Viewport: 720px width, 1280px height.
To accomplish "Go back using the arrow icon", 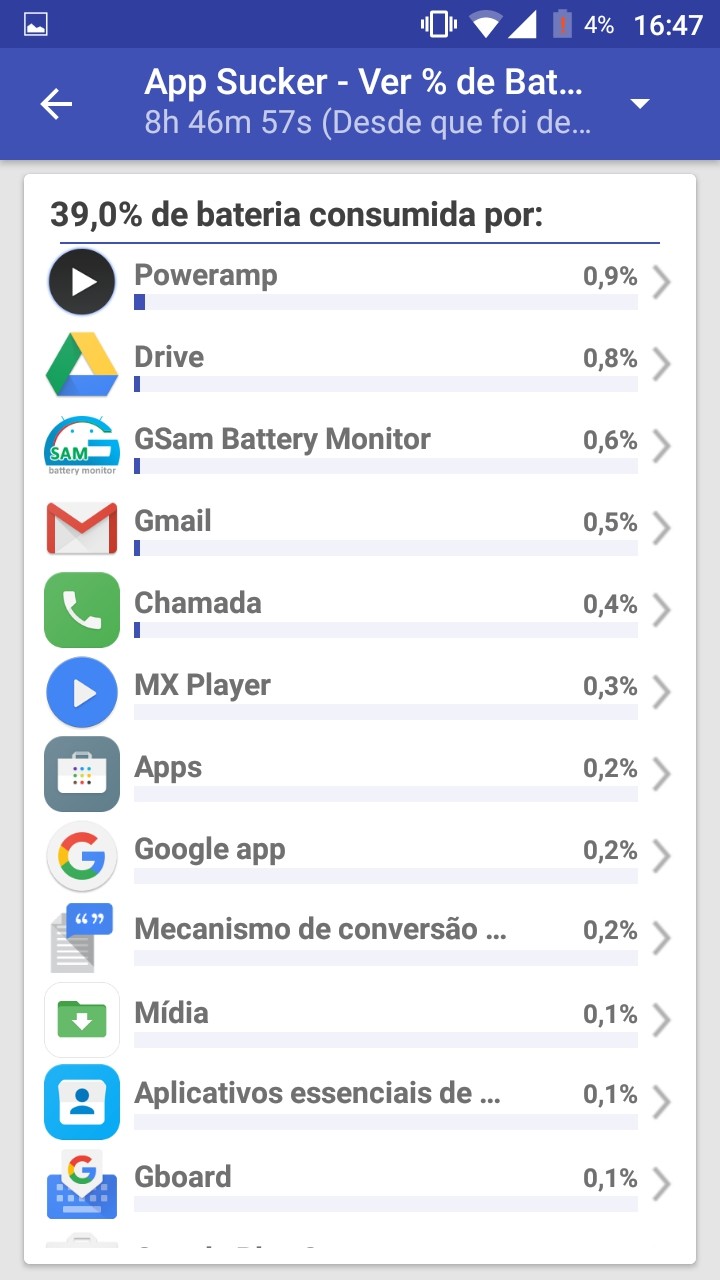I will (56, 104).
